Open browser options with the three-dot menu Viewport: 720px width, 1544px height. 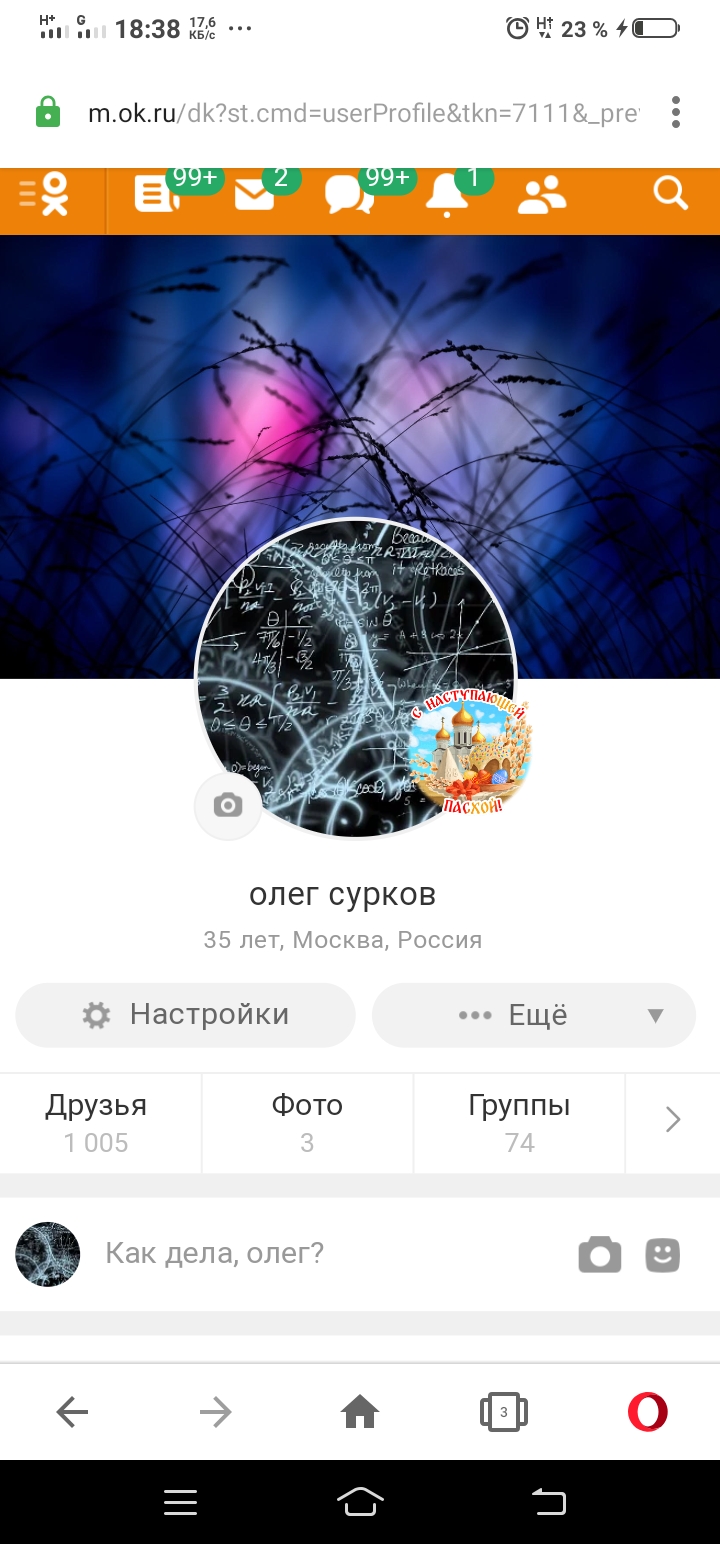(675, 113)
